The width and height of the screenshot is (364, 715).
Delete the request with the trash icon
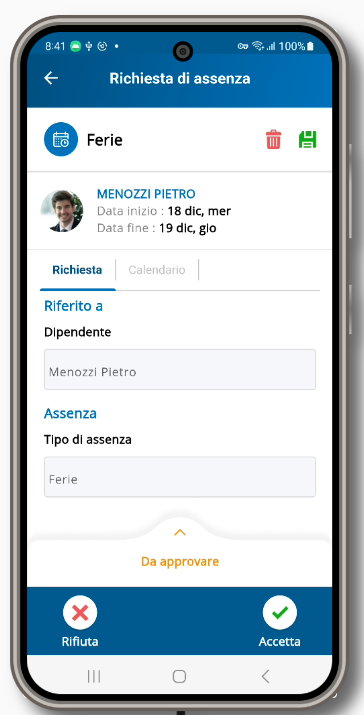273,139
